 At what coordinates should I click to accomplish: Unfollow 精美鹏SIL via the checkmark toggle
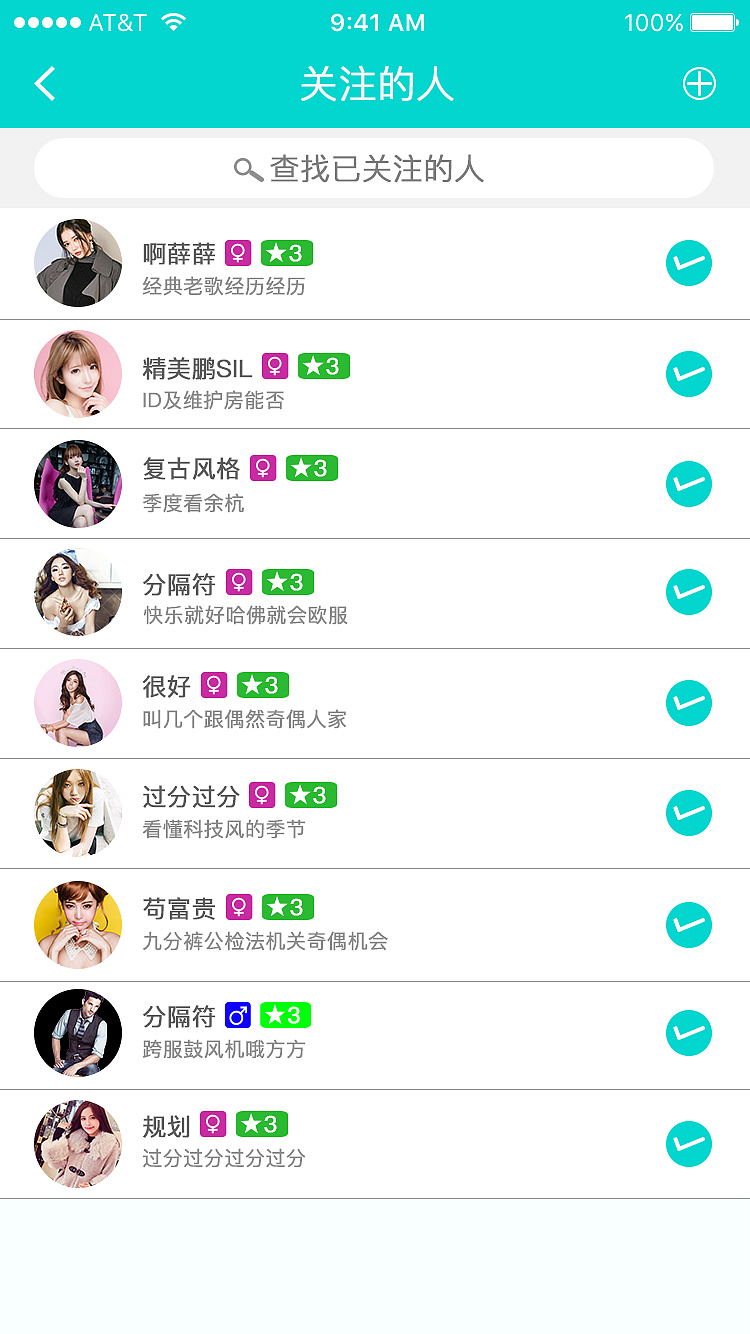(688, 373)
